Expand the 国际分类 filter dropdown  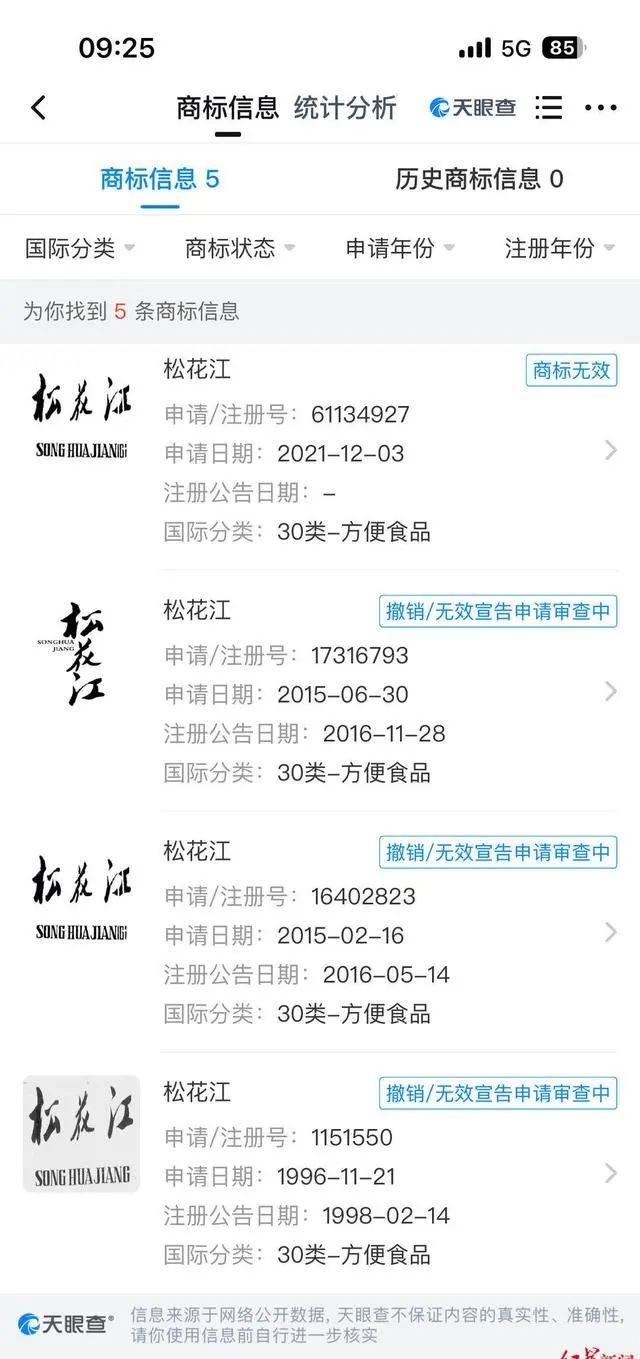point(79,248)
